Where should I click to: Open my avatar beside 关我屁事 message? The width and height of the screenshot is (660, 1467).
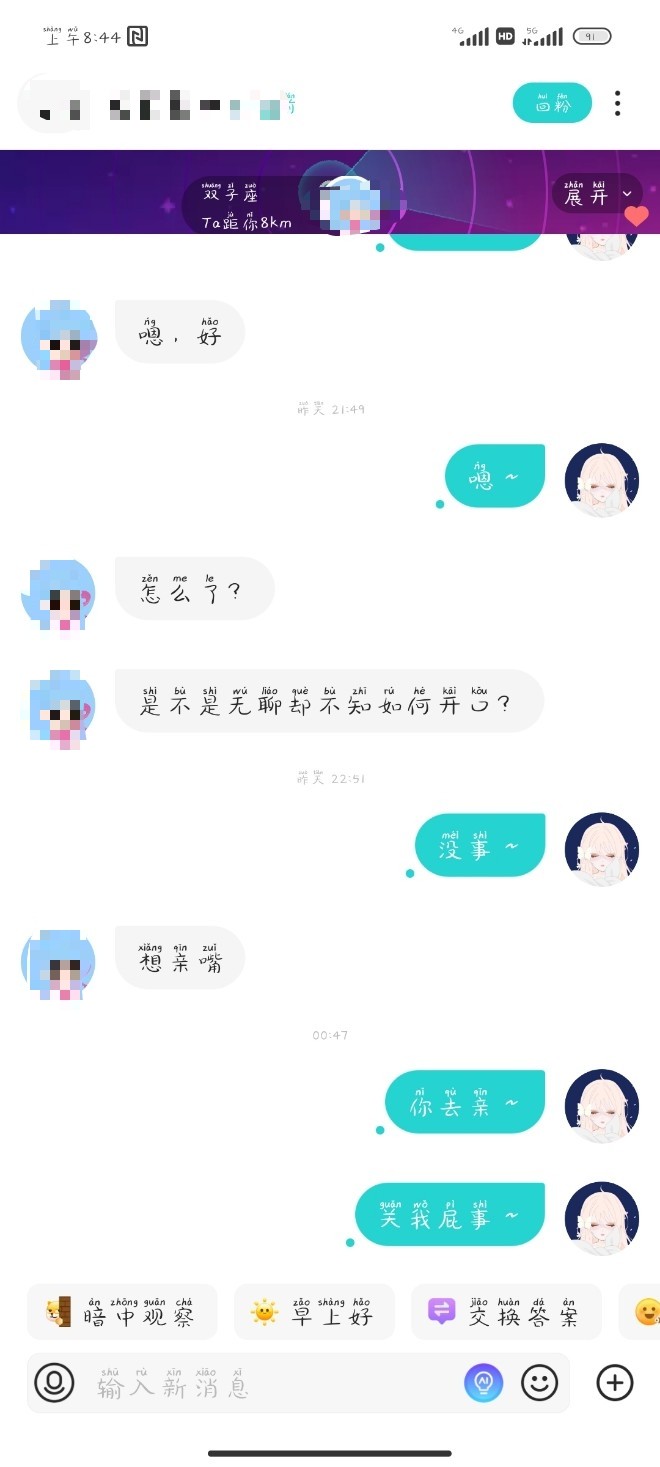point(602,1218)
